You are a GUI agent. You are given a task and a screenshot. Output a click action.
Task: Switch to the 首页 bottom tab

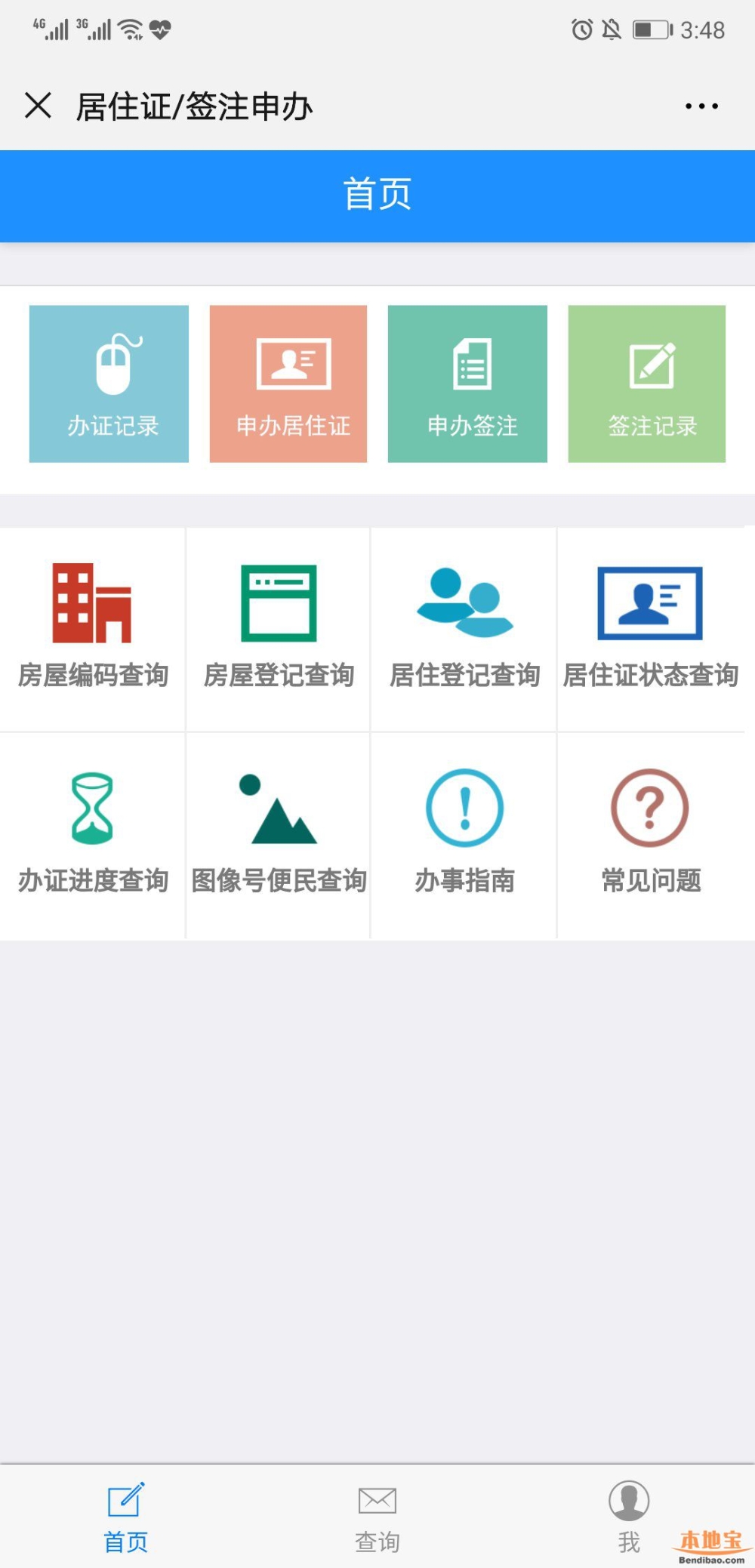(125, 1517)
